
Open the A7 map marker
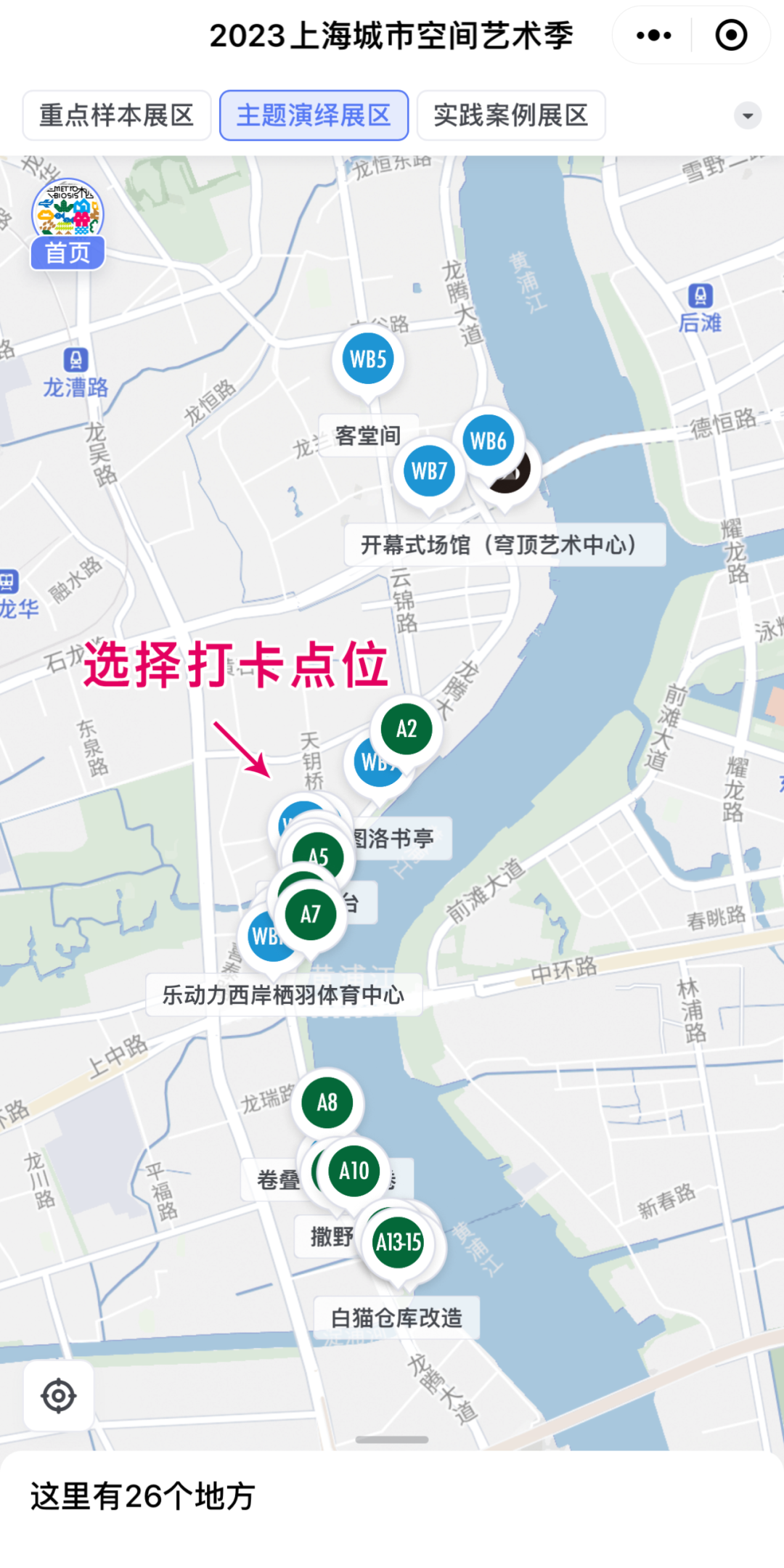[311, 914]
